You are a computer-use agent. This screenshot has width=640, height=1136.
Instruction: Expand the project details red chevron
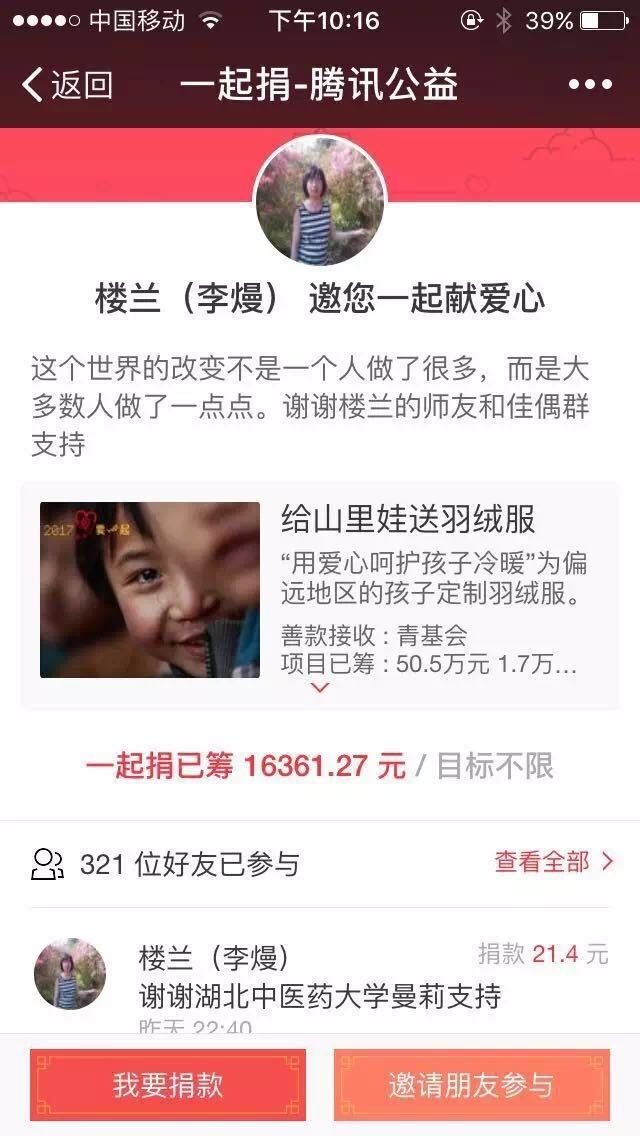click(320, 688)
